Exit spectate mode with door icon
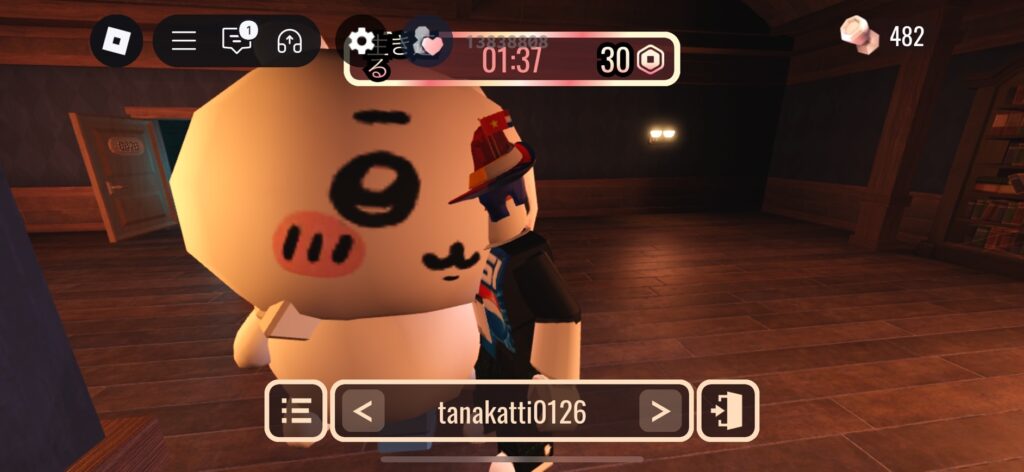 [x=728, y=411]
